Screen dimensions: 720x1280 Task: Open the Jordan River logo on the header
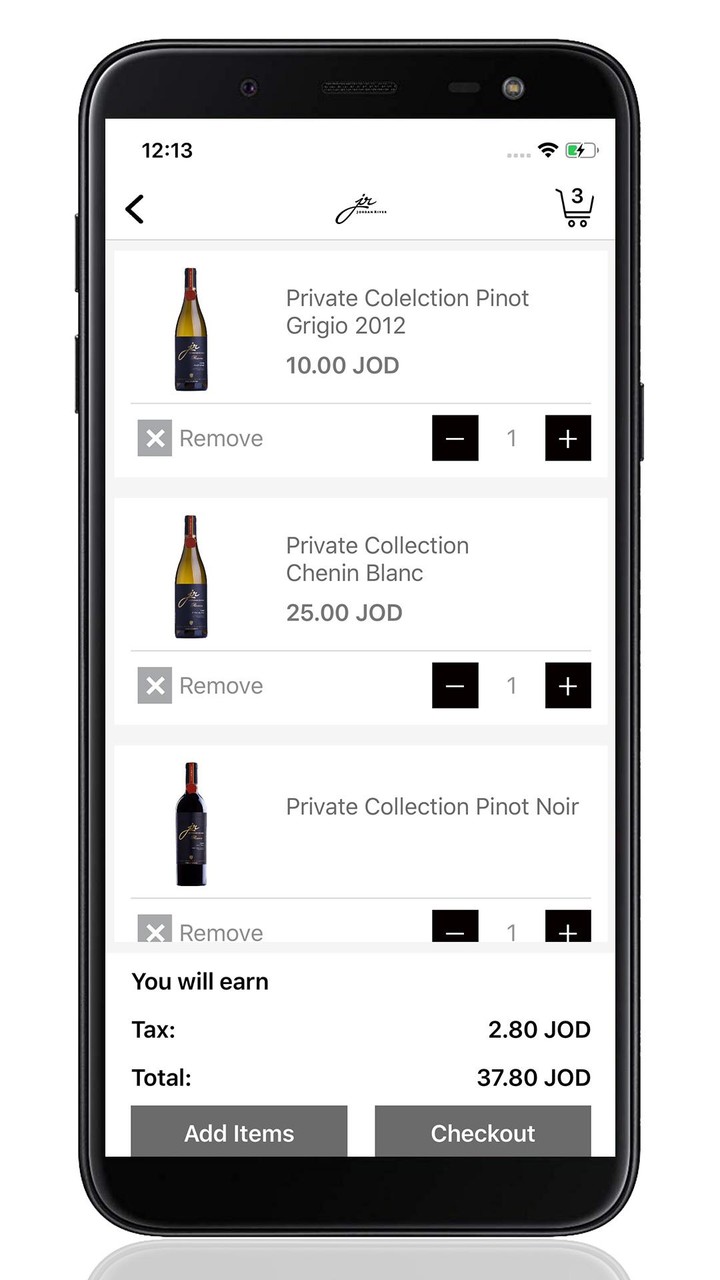(360, 208)
